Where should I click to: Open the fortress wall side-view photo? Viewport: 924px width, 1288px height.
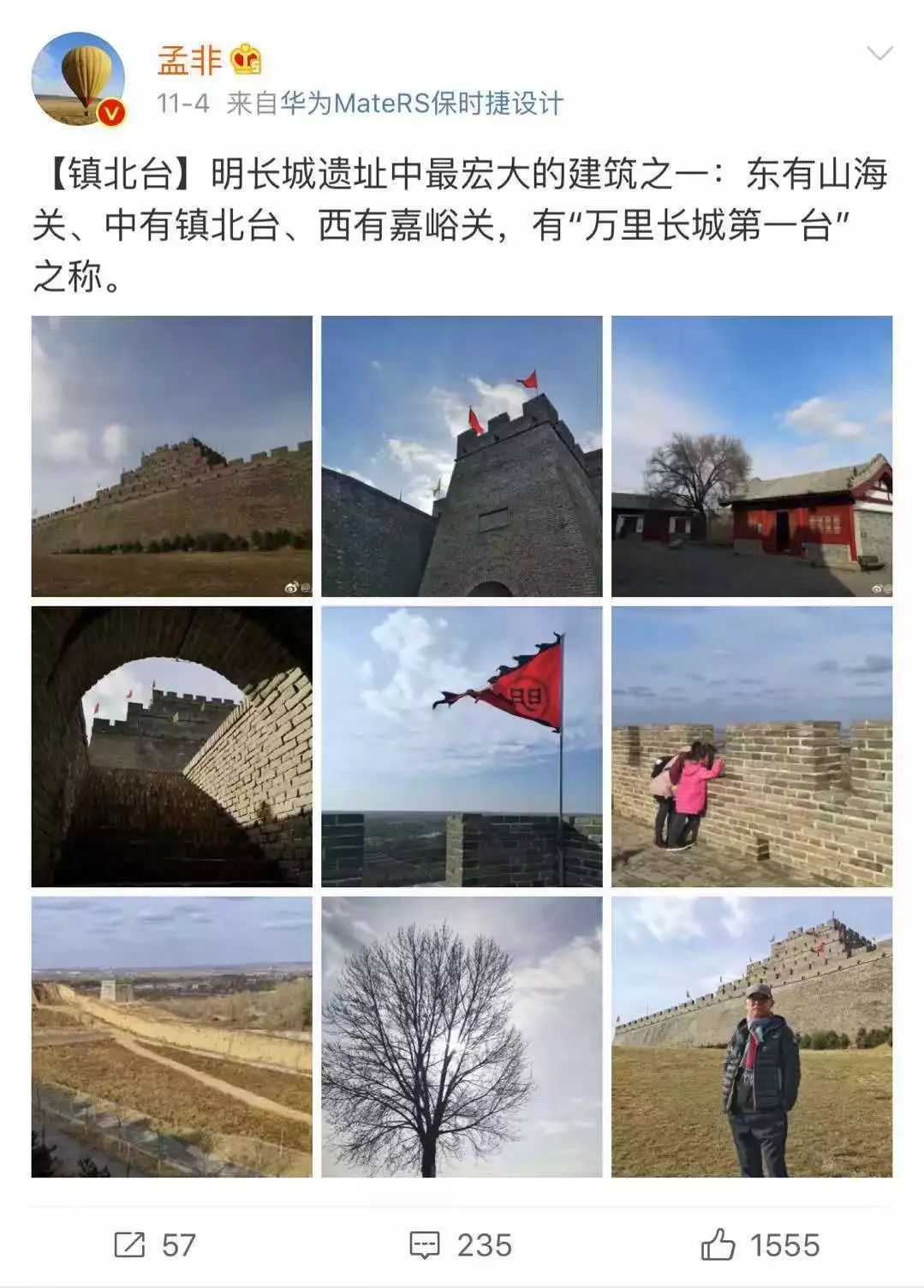(x=172, y=456)
